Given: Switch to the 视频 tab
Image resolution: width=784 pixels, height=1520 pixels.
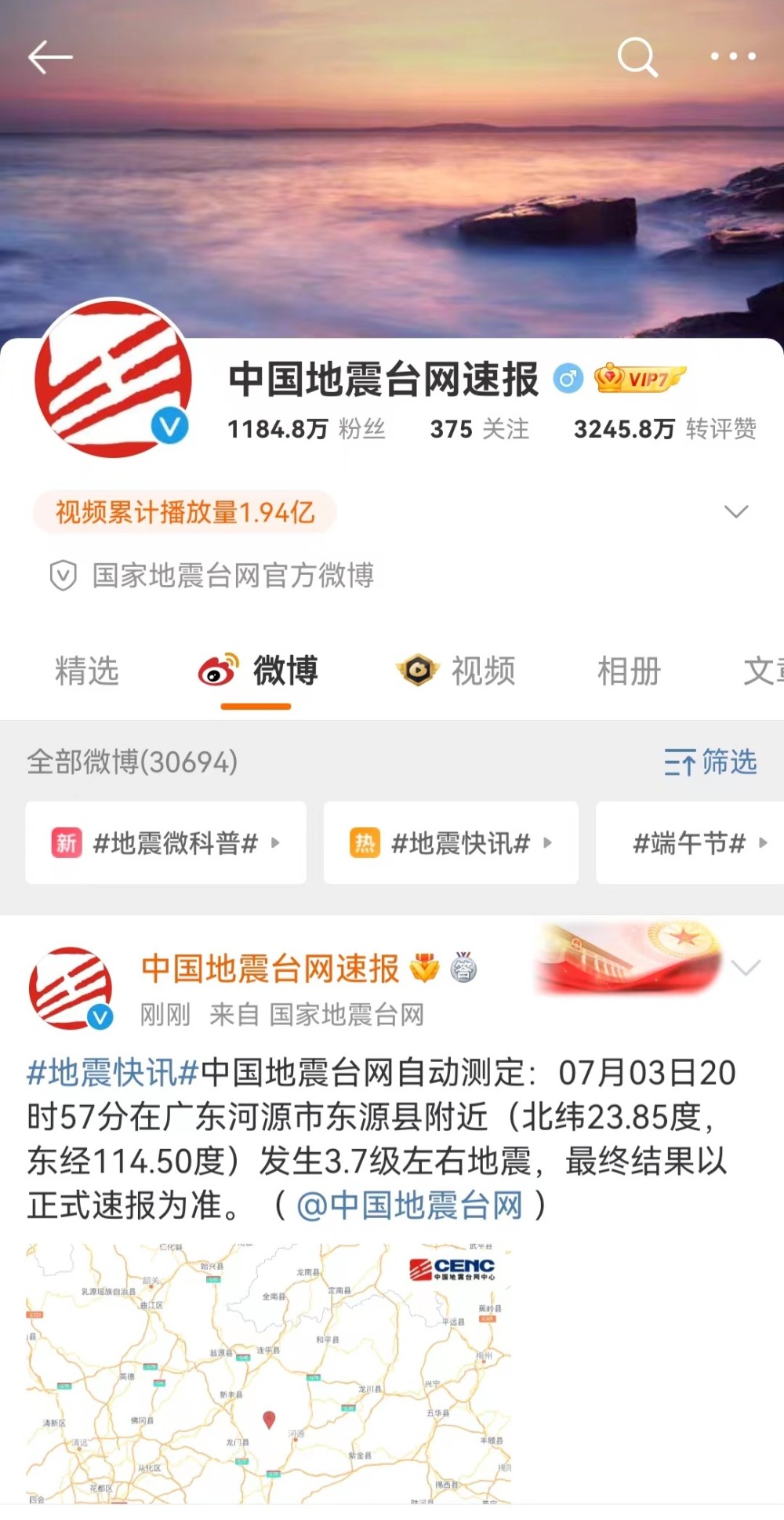Looking at the screenshot, I should coord(456,671).
